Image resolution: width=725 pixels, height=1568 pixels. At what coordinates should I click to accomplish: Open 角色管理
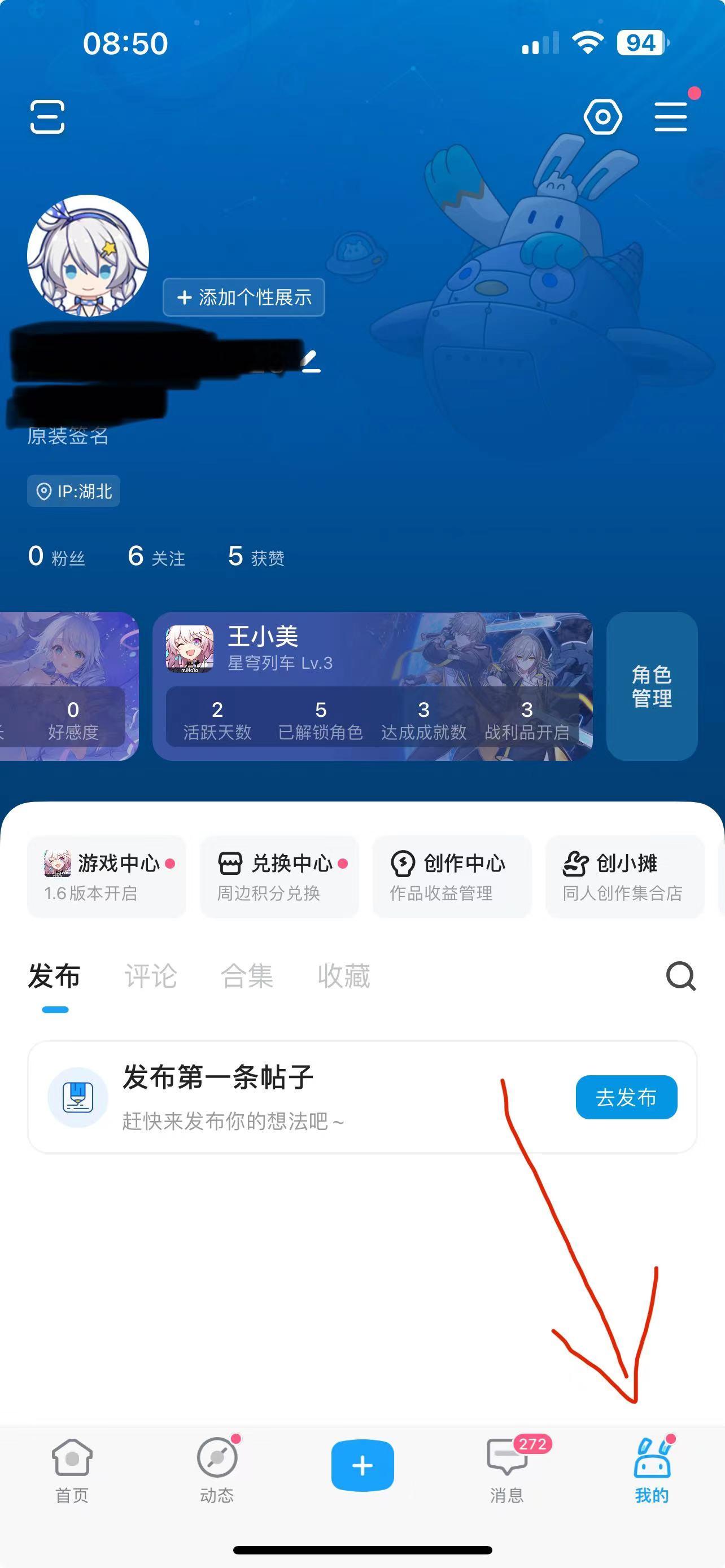coord(652,686)
